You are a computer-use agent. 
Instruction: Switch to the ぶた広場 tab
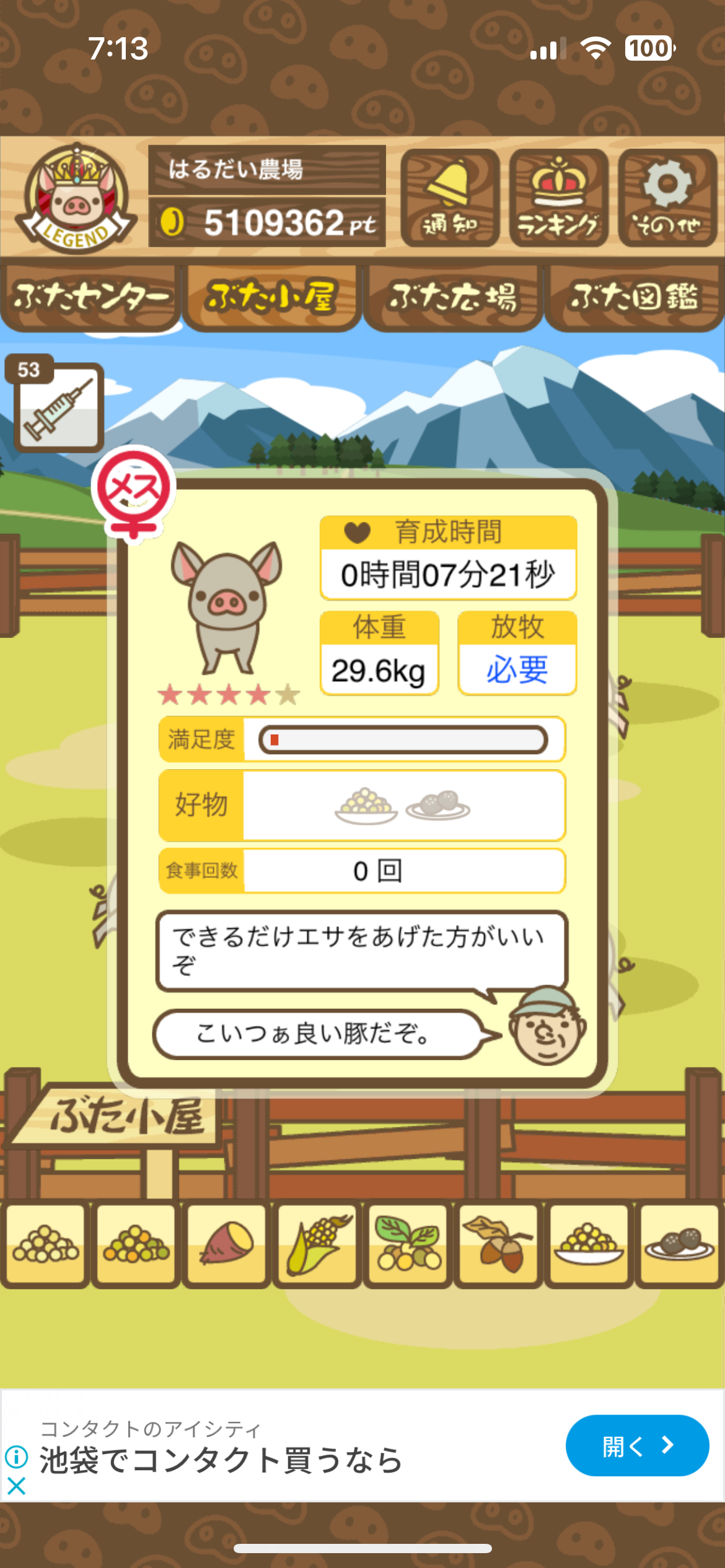pos(453,298)
